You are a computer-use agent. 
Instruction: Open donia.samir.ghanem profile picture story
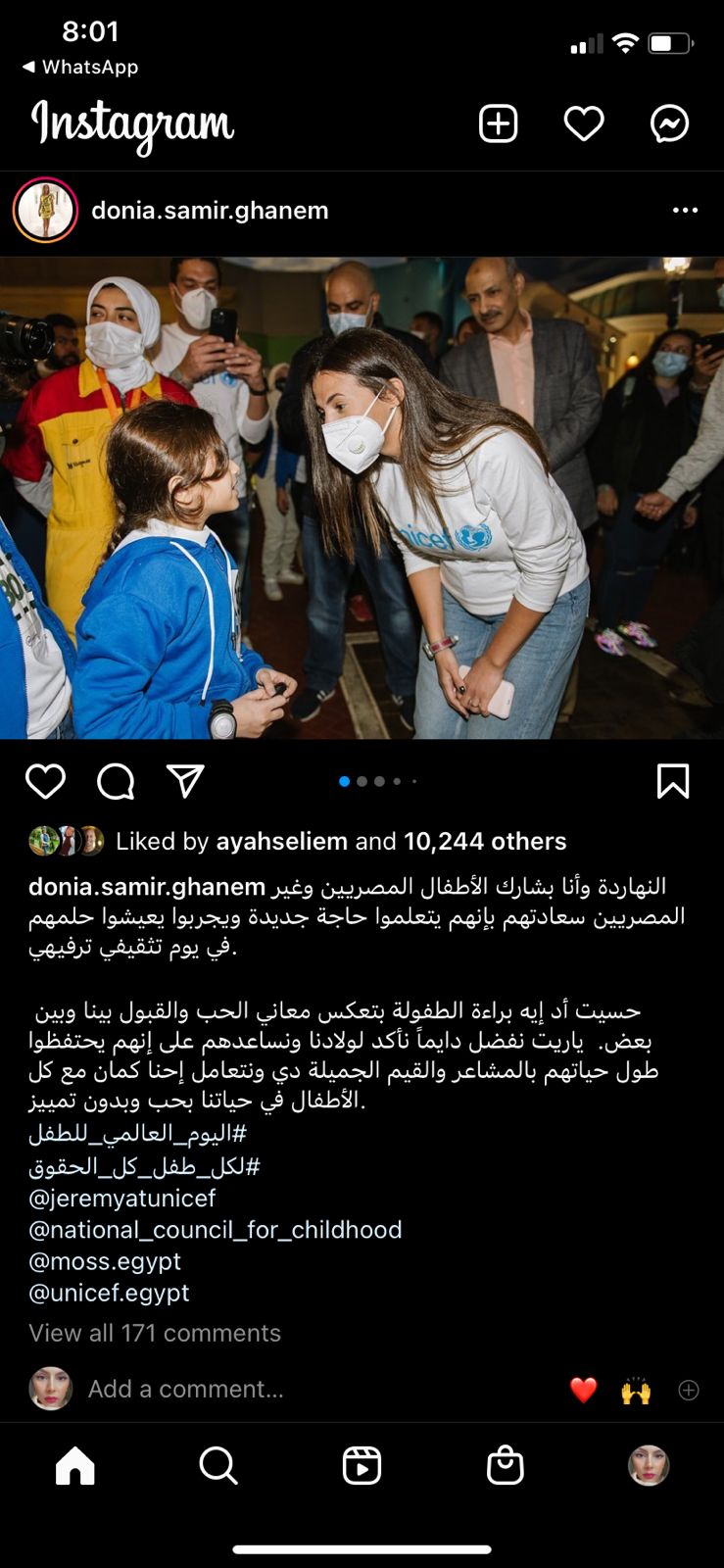[45, 210]
